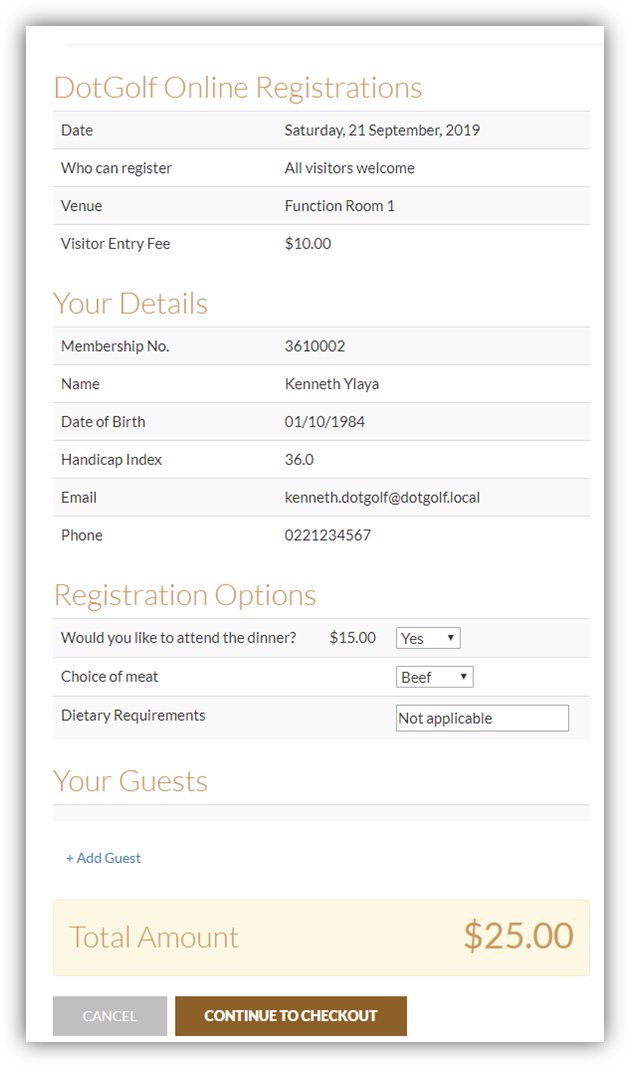Cancel the registration
Image resolution: width=629 pixels, height=1067 pixels.
pyautogui.click(x=110, y=1015)
